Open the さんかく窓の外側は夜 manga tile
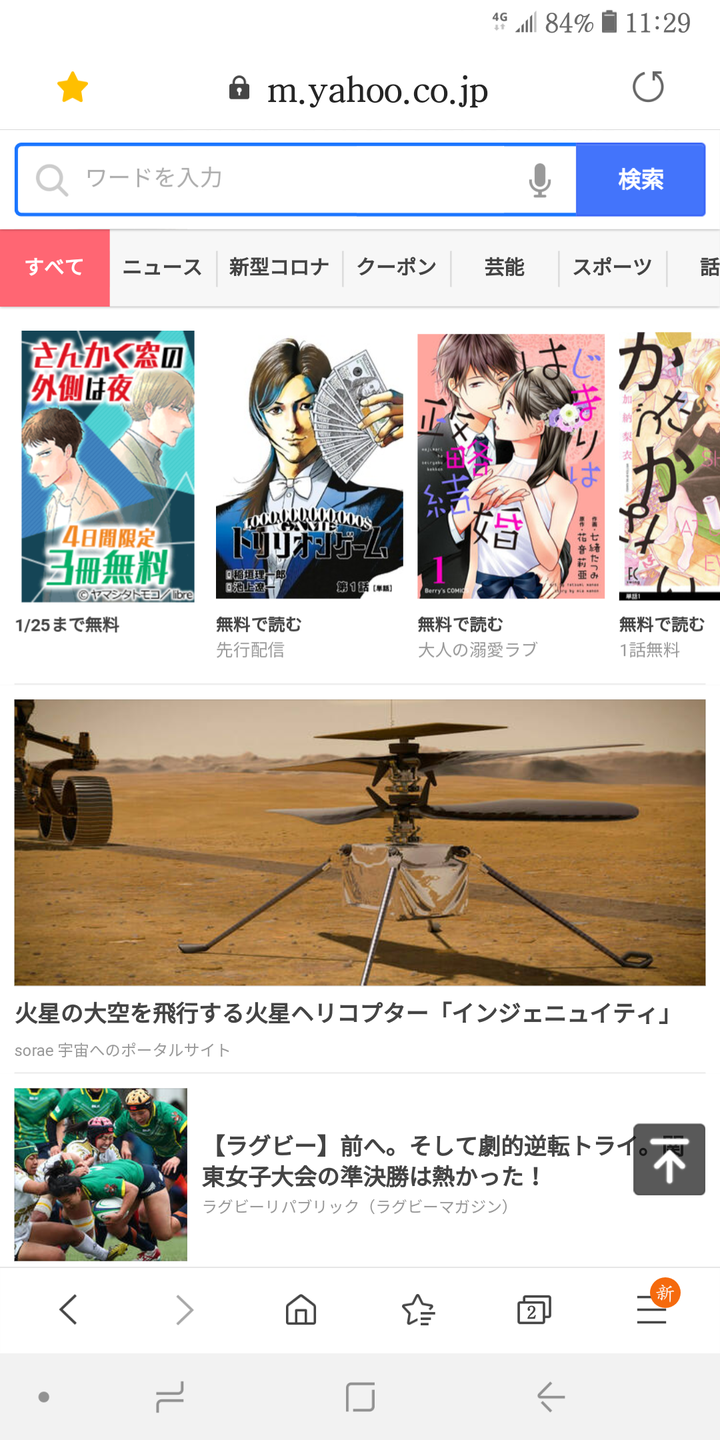The image size is (720, 1440). coord(108,467)
